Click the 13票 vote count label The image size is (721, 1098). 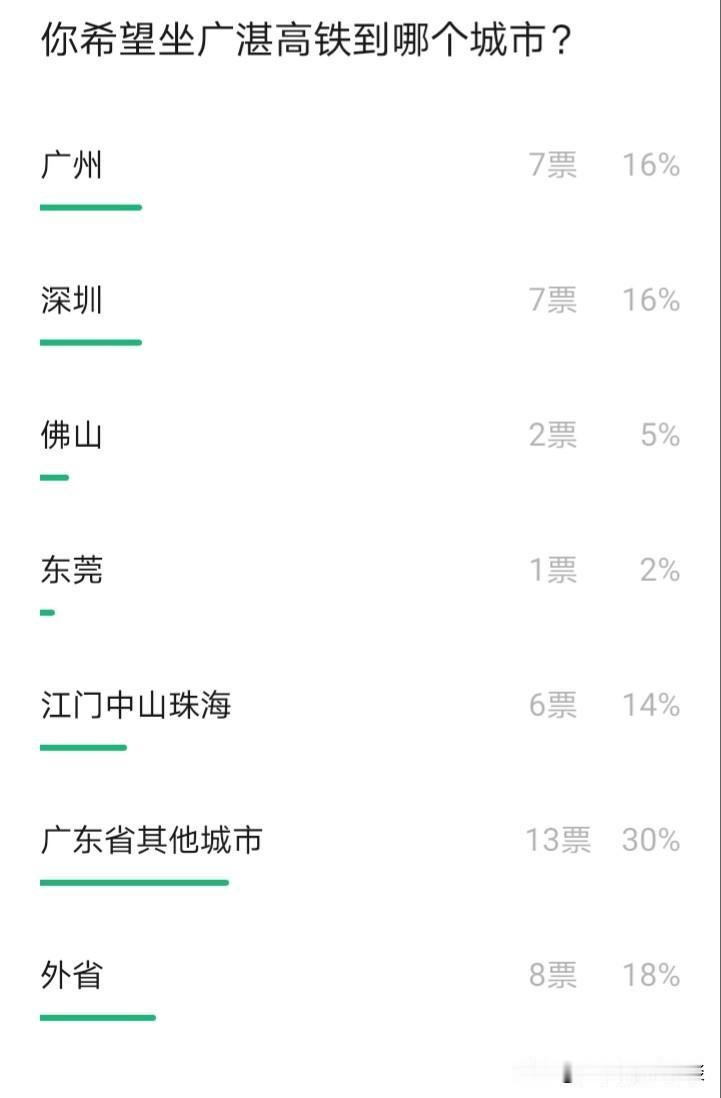click(560, 841)
